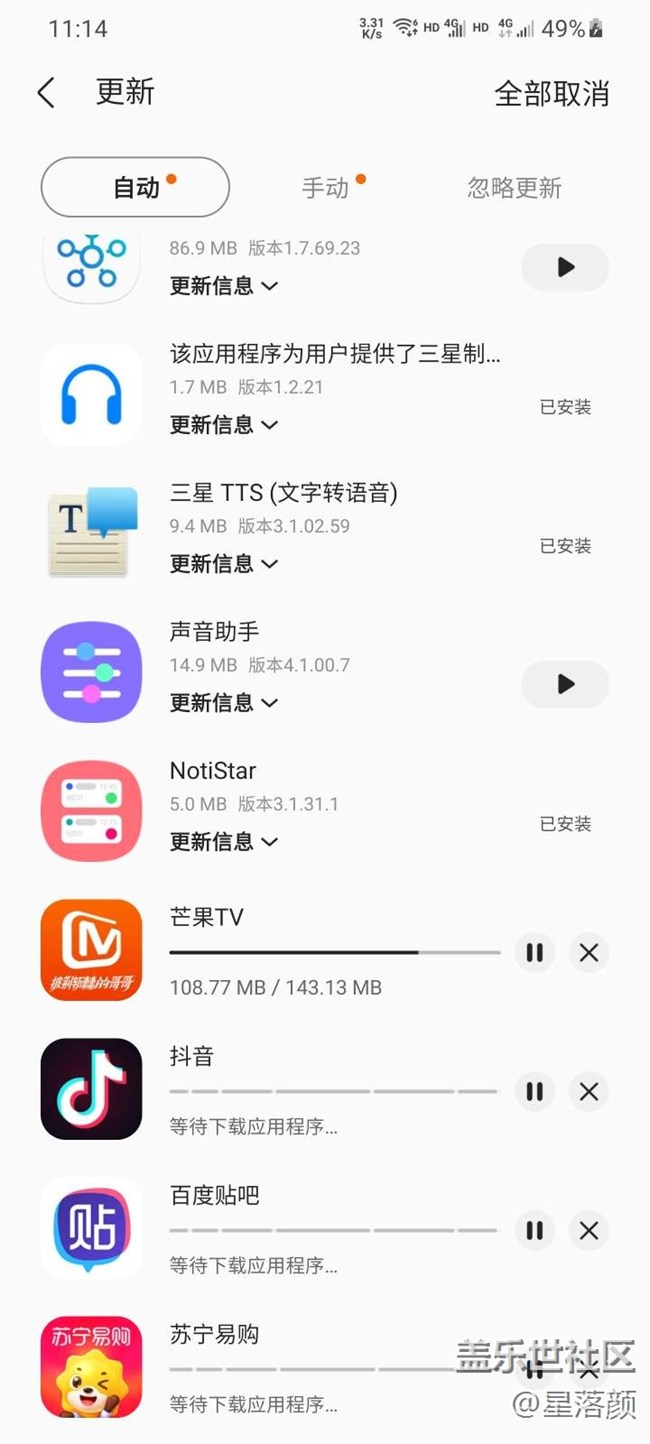650x1444 pixels.
Task: Start the update for the 86.9 MB app
Action: (565, 267)
